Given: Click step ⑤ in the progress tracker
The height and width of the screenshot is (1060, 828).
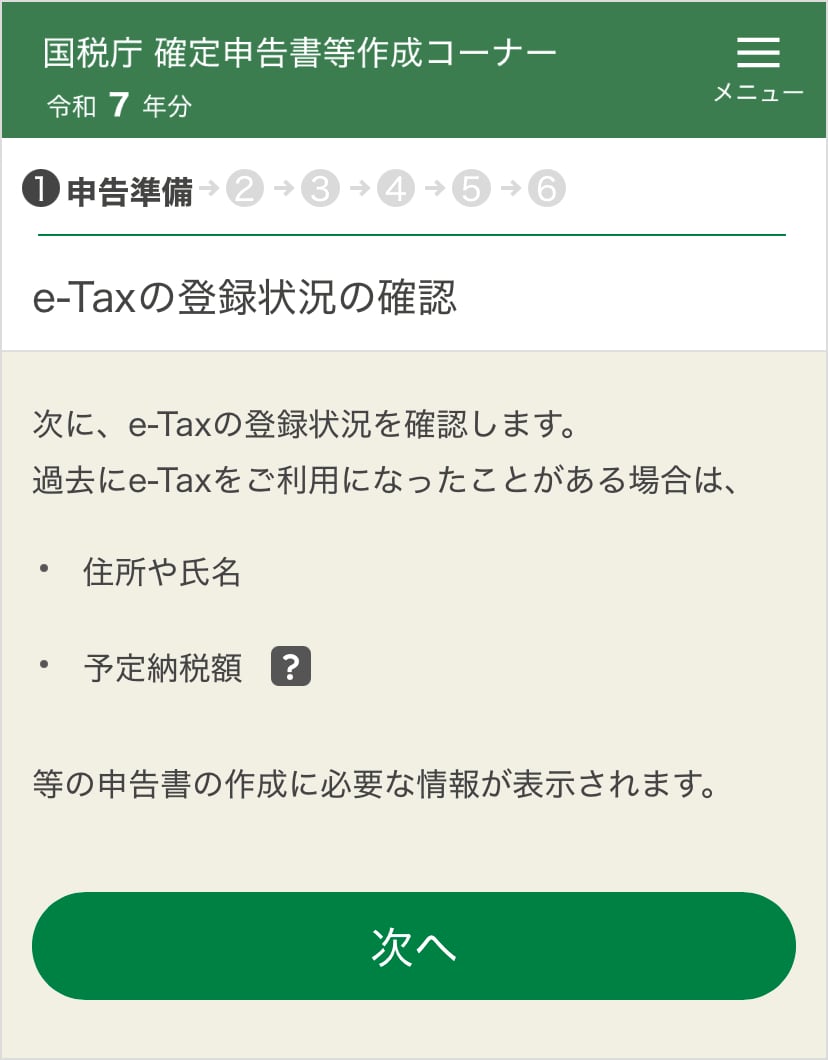Looking at the screenshot, I should tap(470, 188).
